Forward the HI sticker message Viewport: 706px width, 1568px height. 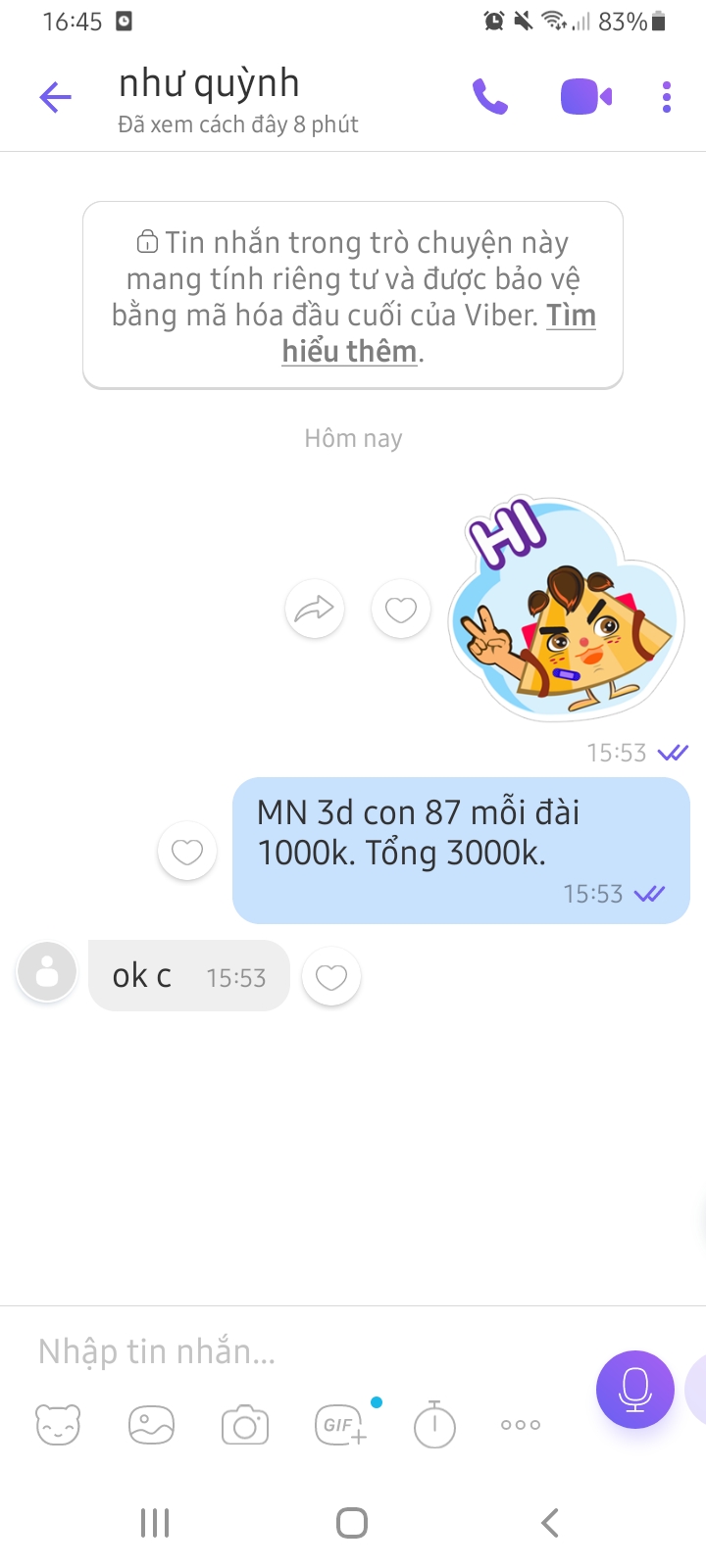(x=315, y=610)
